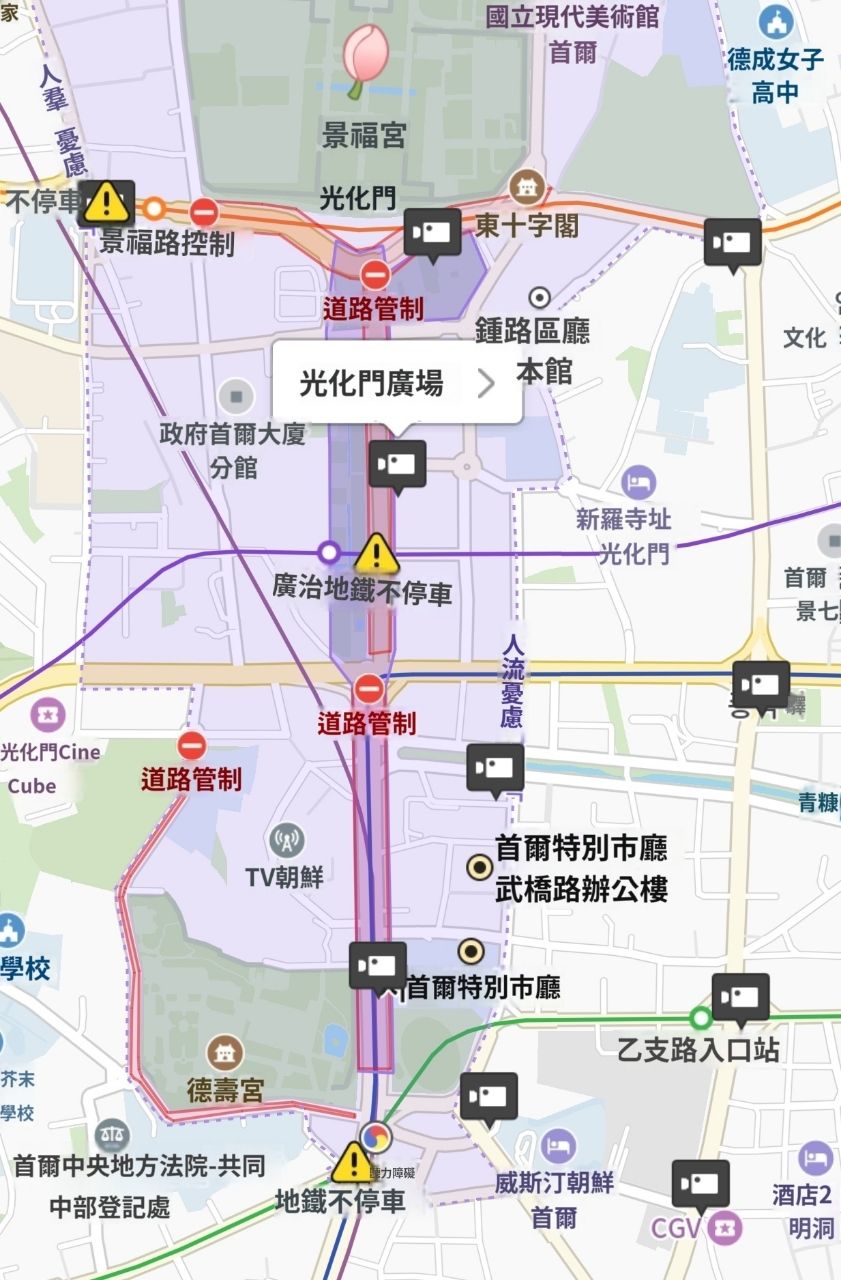Open the CCTV camera next to 東十字閣

pos(432,234)
